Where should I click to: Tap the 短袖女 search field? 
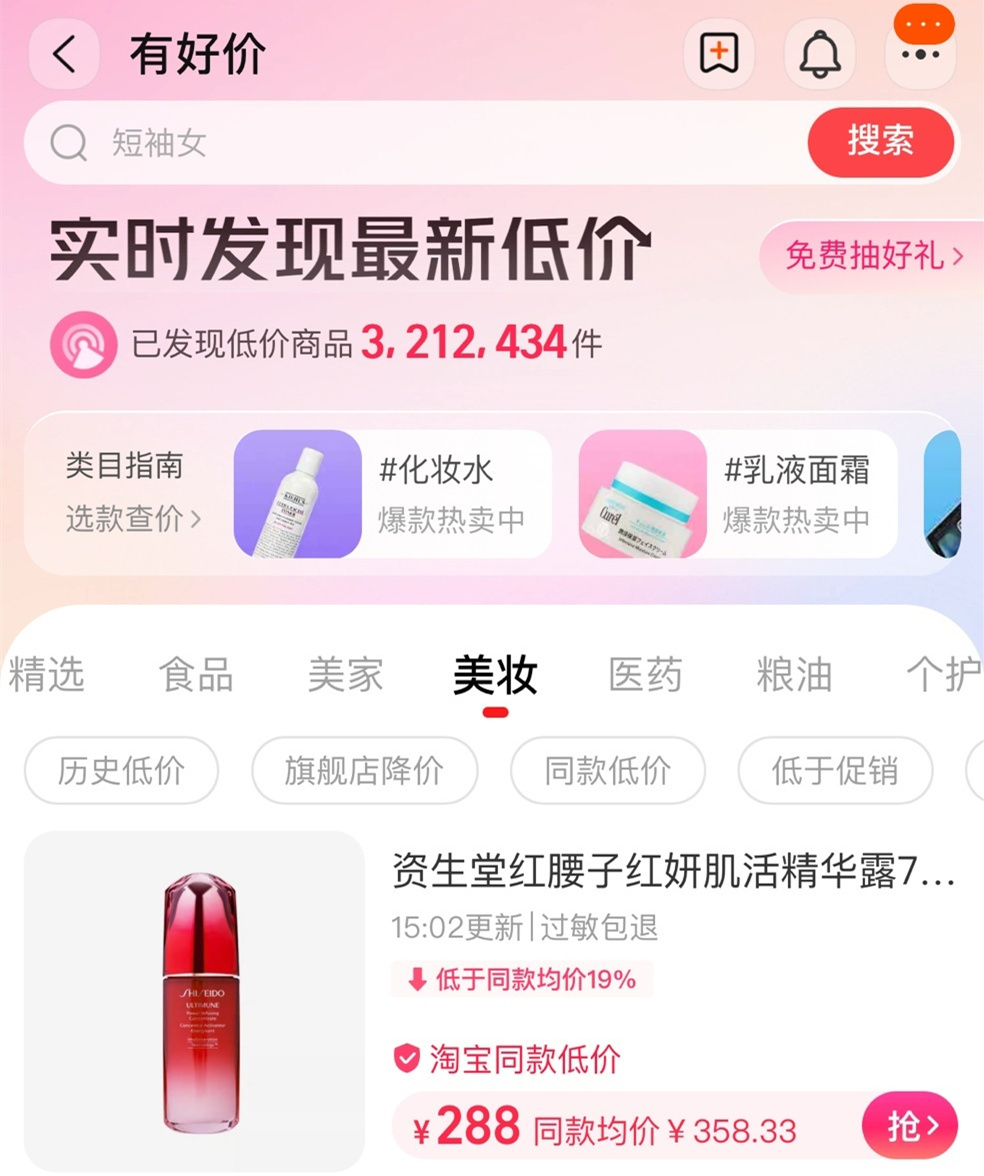click(420, 143)
